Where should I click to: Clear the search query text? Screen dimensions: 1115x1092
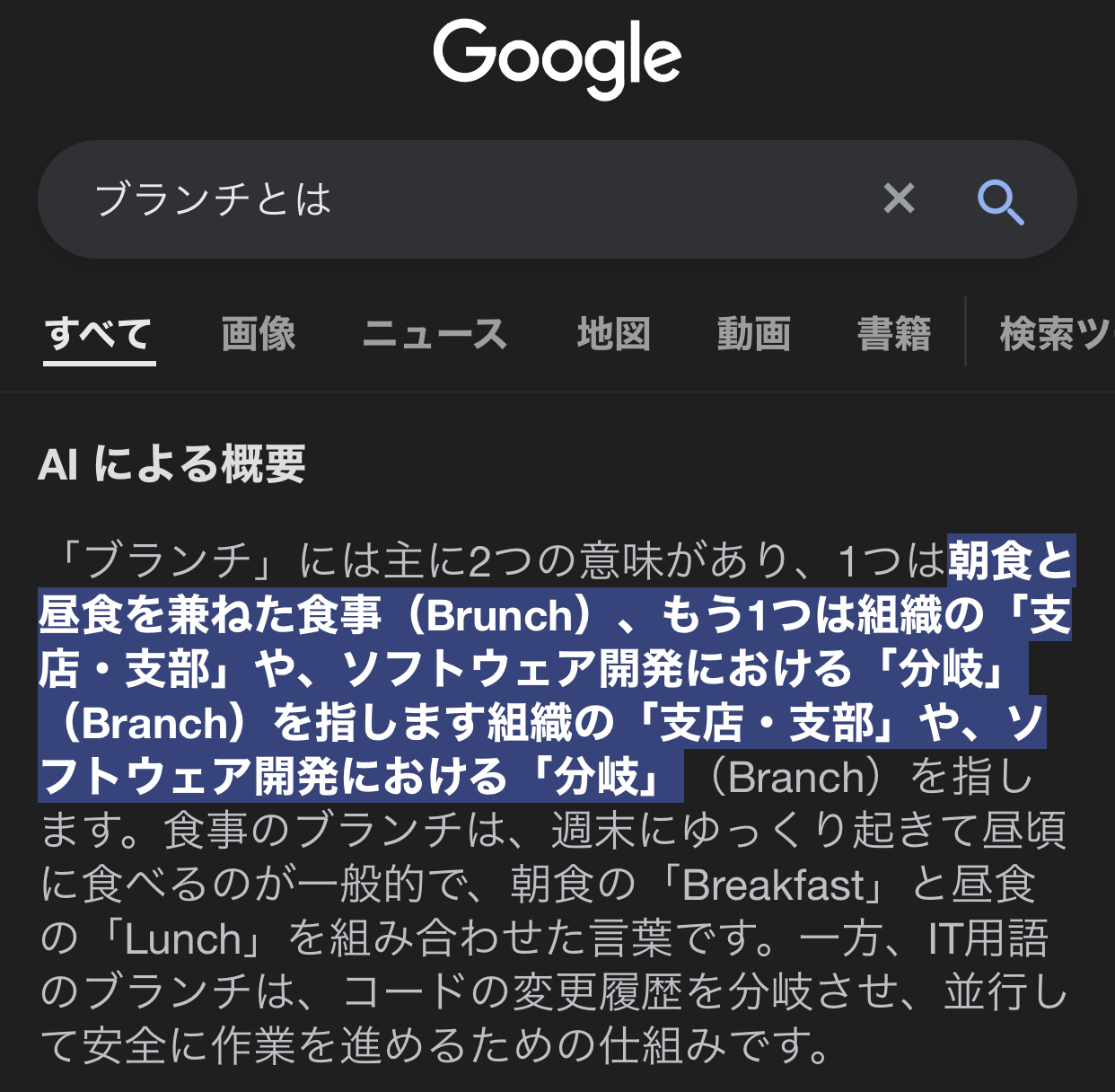[899, 198]
